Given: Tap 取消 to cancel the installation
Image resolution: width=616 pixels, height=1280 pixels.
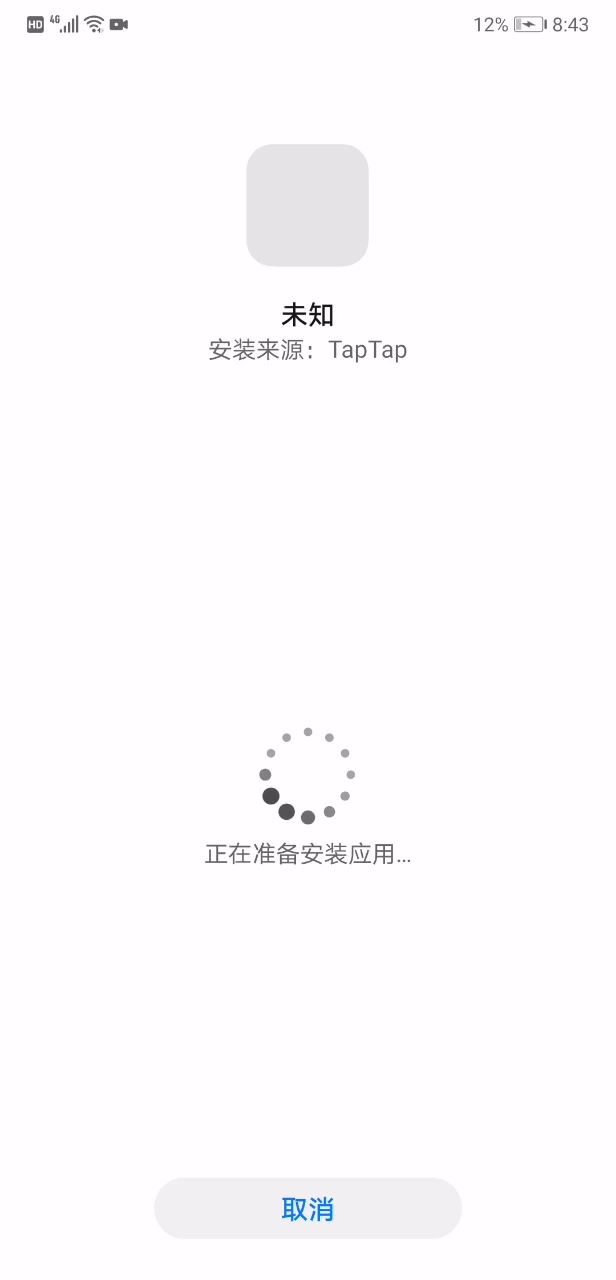Looking at the screenshot, I should [x=308, y=1209].
